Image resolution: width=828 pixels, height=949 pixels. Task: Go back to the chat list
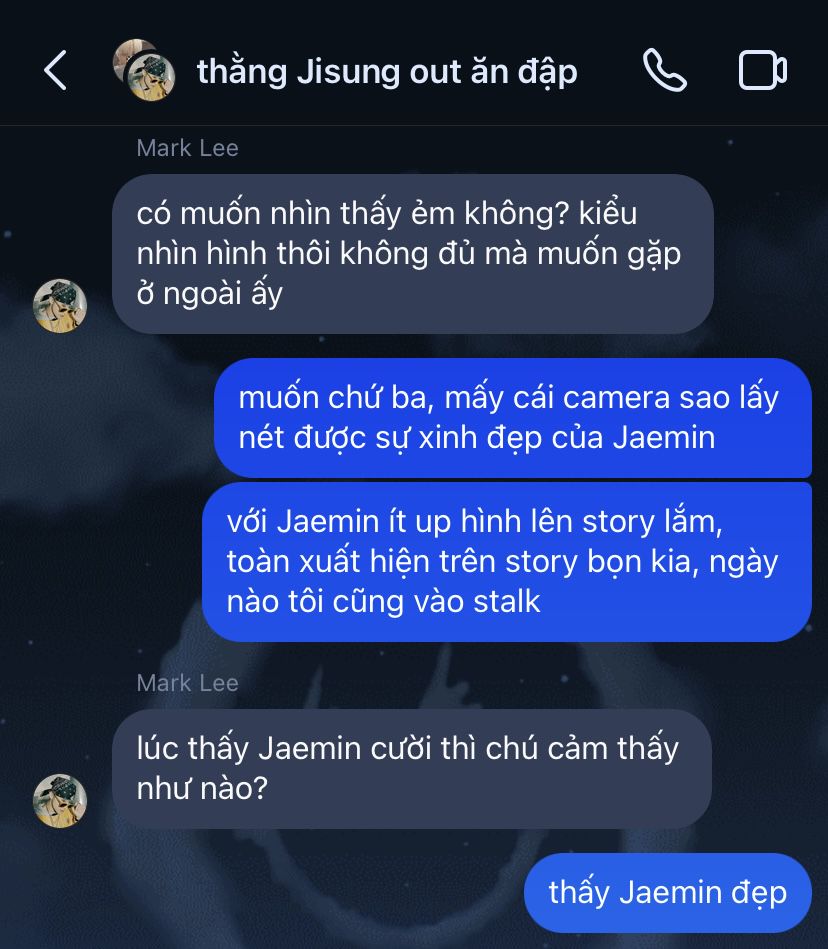click(55, 71)
